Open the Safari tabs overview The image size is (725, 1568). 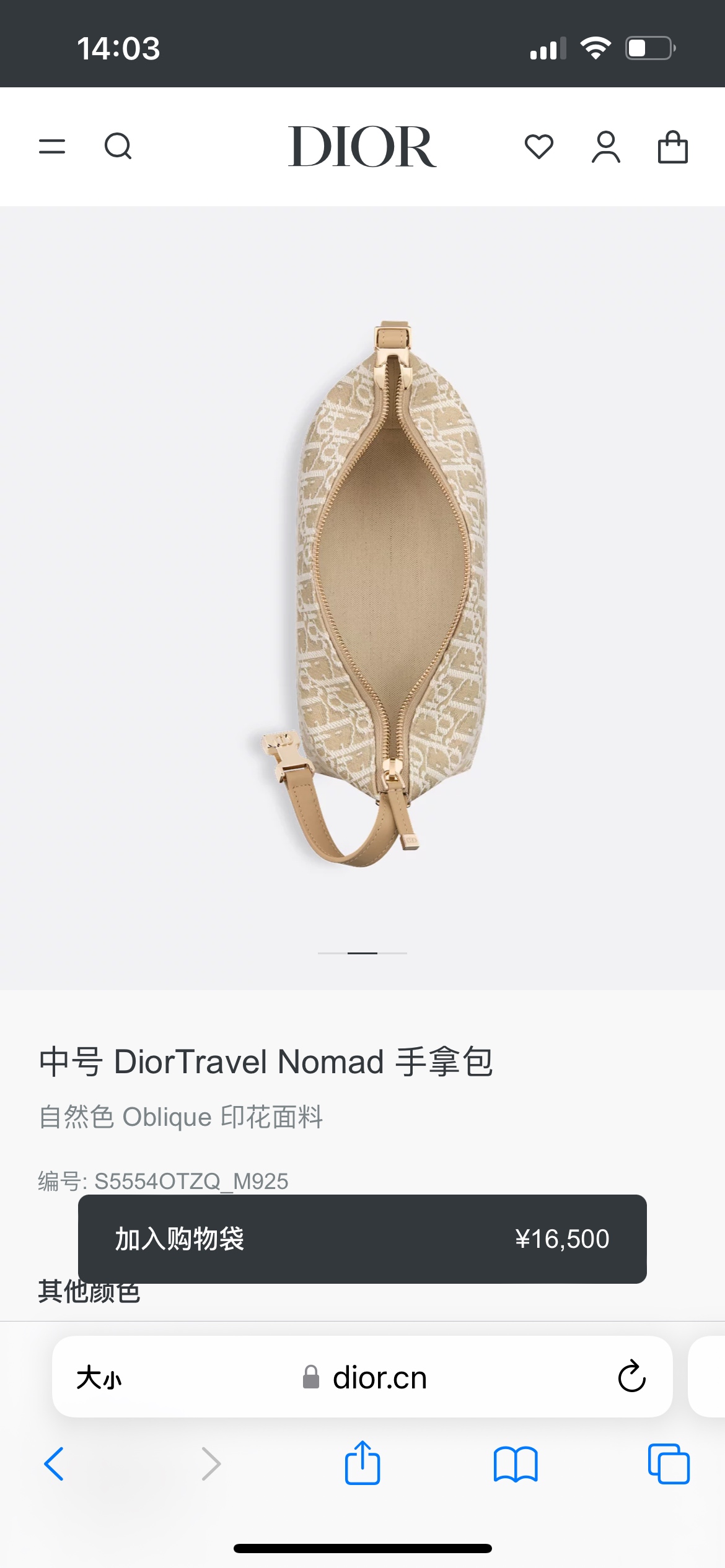(x=669, y=1464)
